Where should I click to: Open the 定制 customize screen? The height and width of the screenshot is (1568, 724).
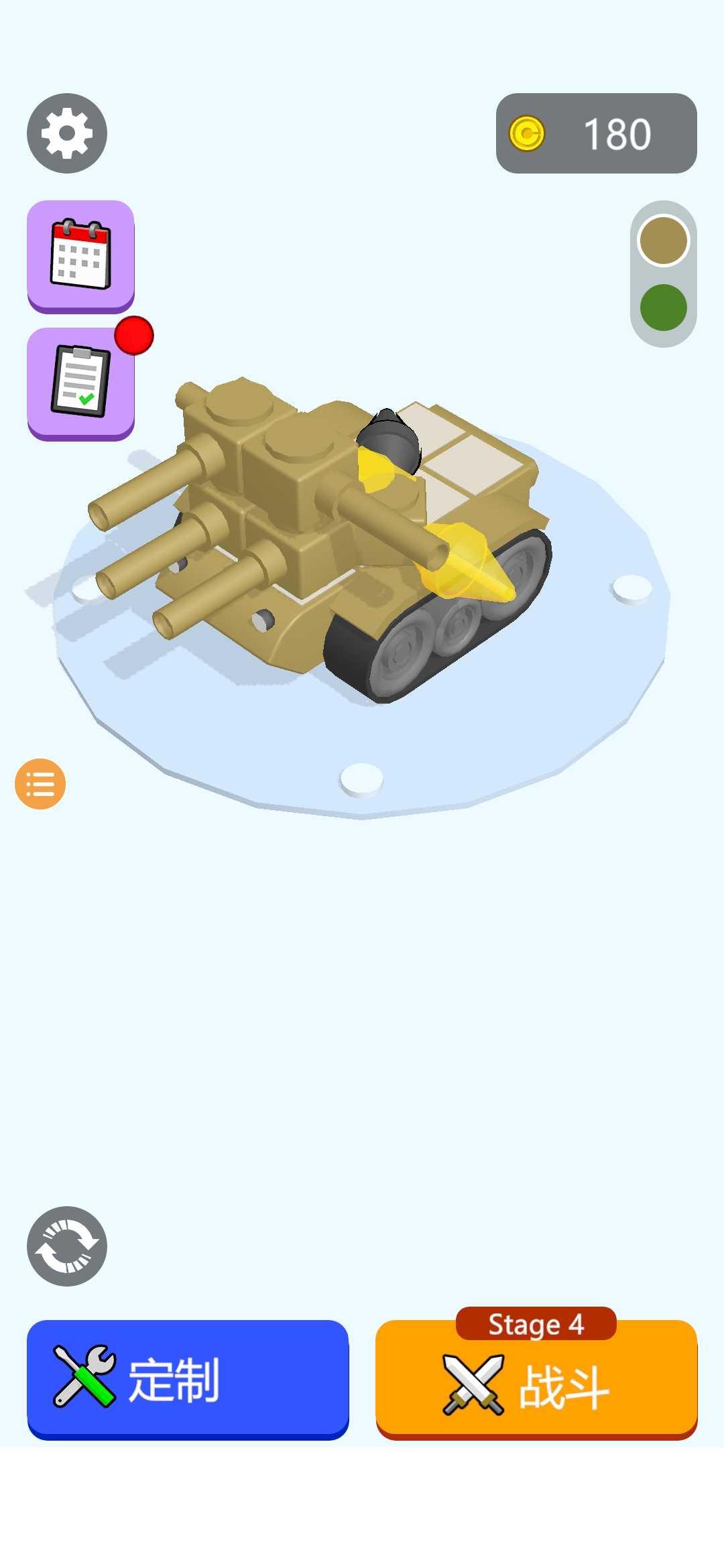pos(188,1379)
